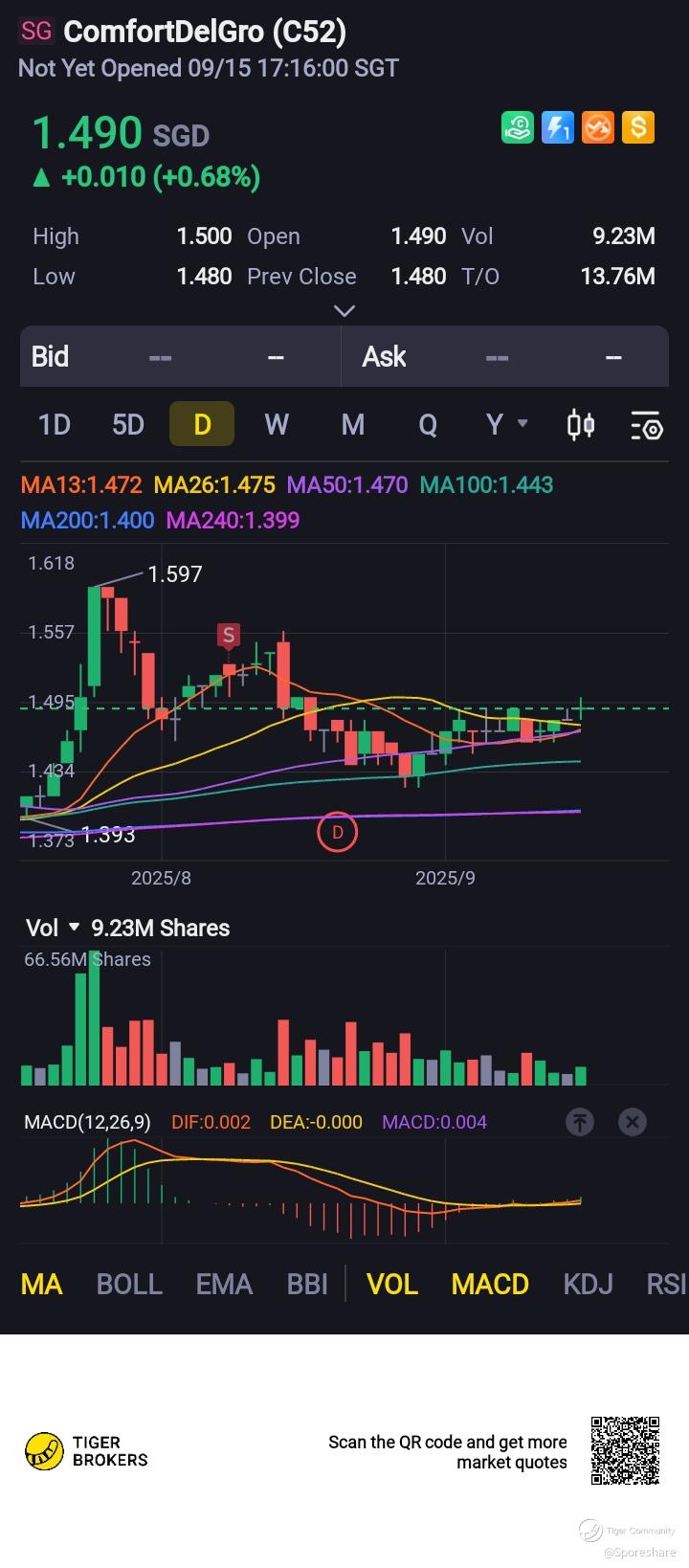Screen dimensions: 689x1568
Task: Open chart indicator settings icon
Action: point(646,424)
